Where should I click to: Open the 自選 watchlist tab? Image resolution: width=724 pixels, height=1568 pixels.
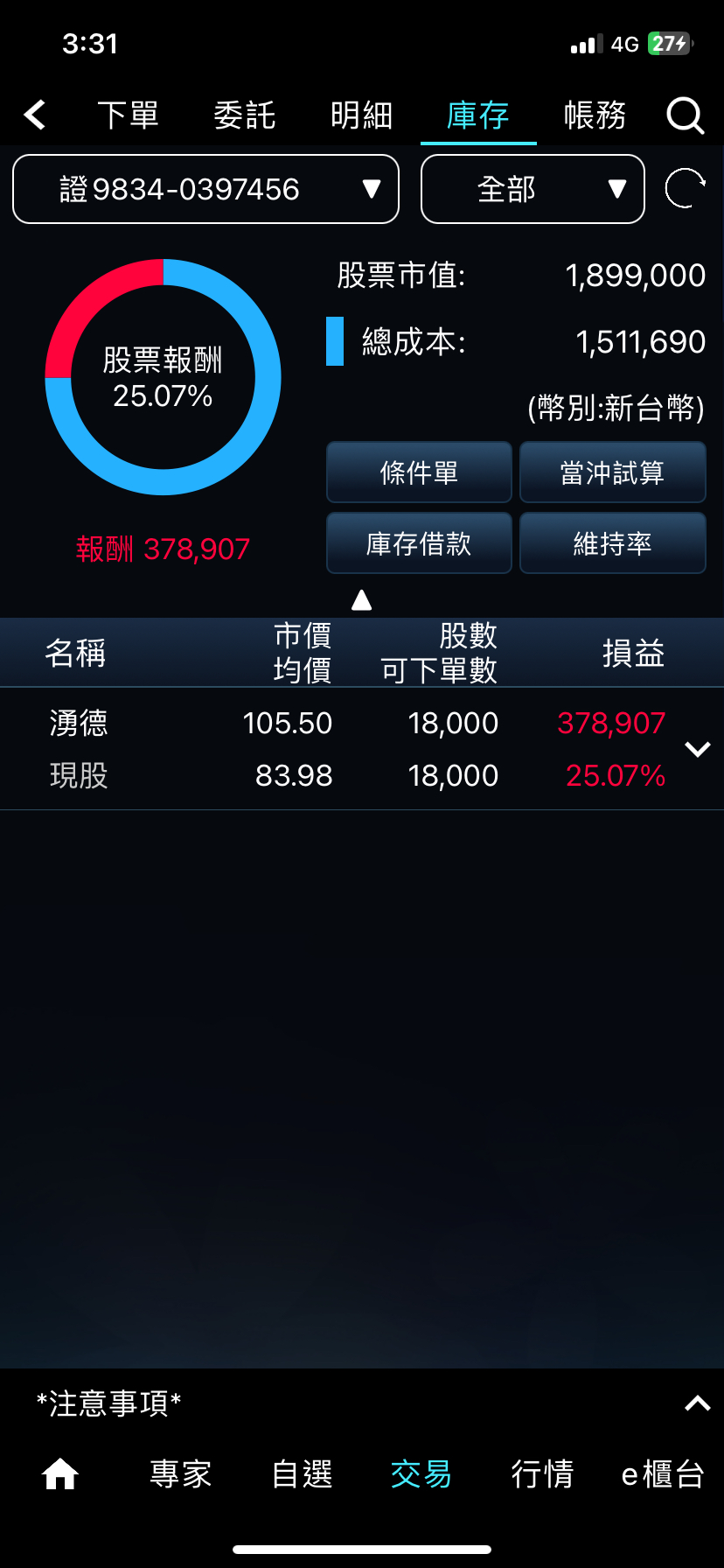302,1474
